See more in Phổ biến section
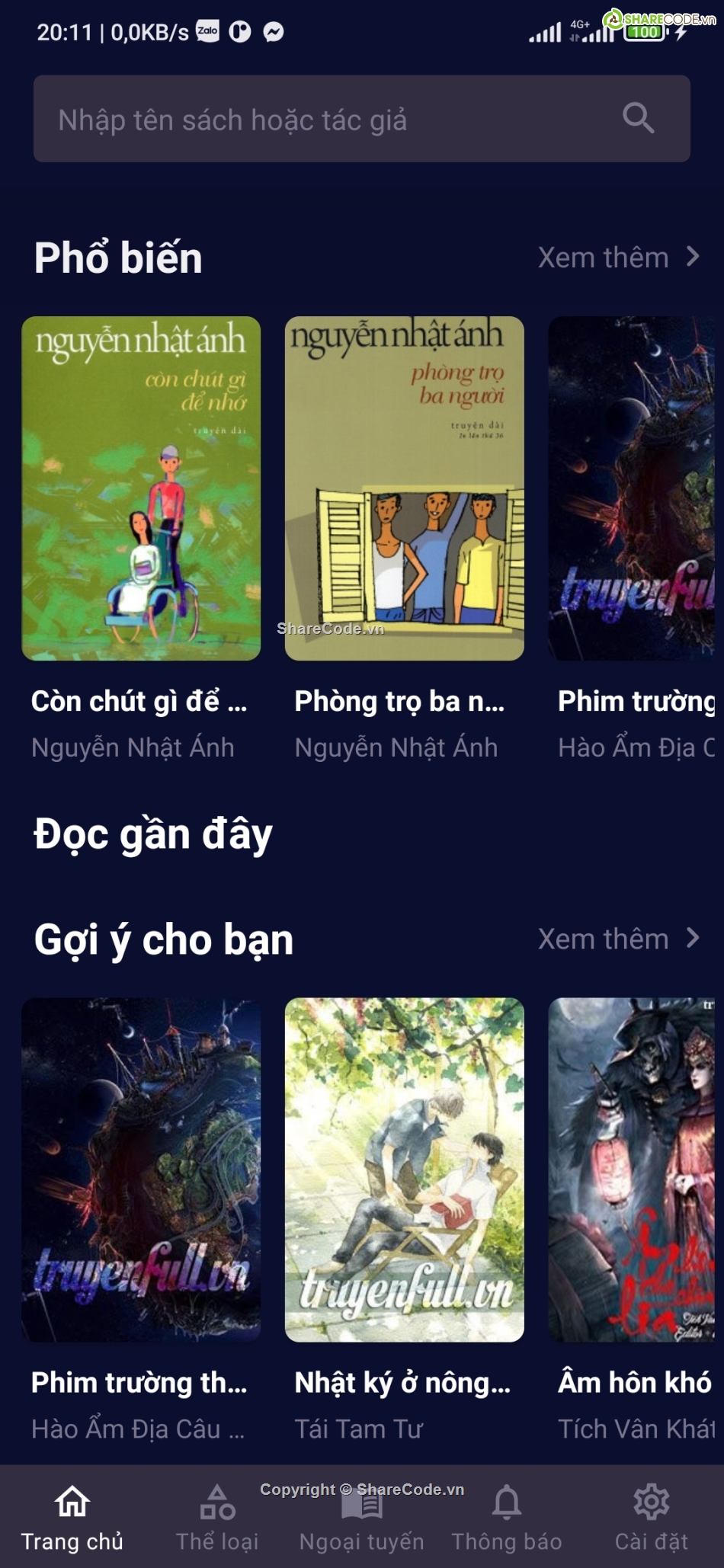 pyautogui.click(x=618, y=258)
